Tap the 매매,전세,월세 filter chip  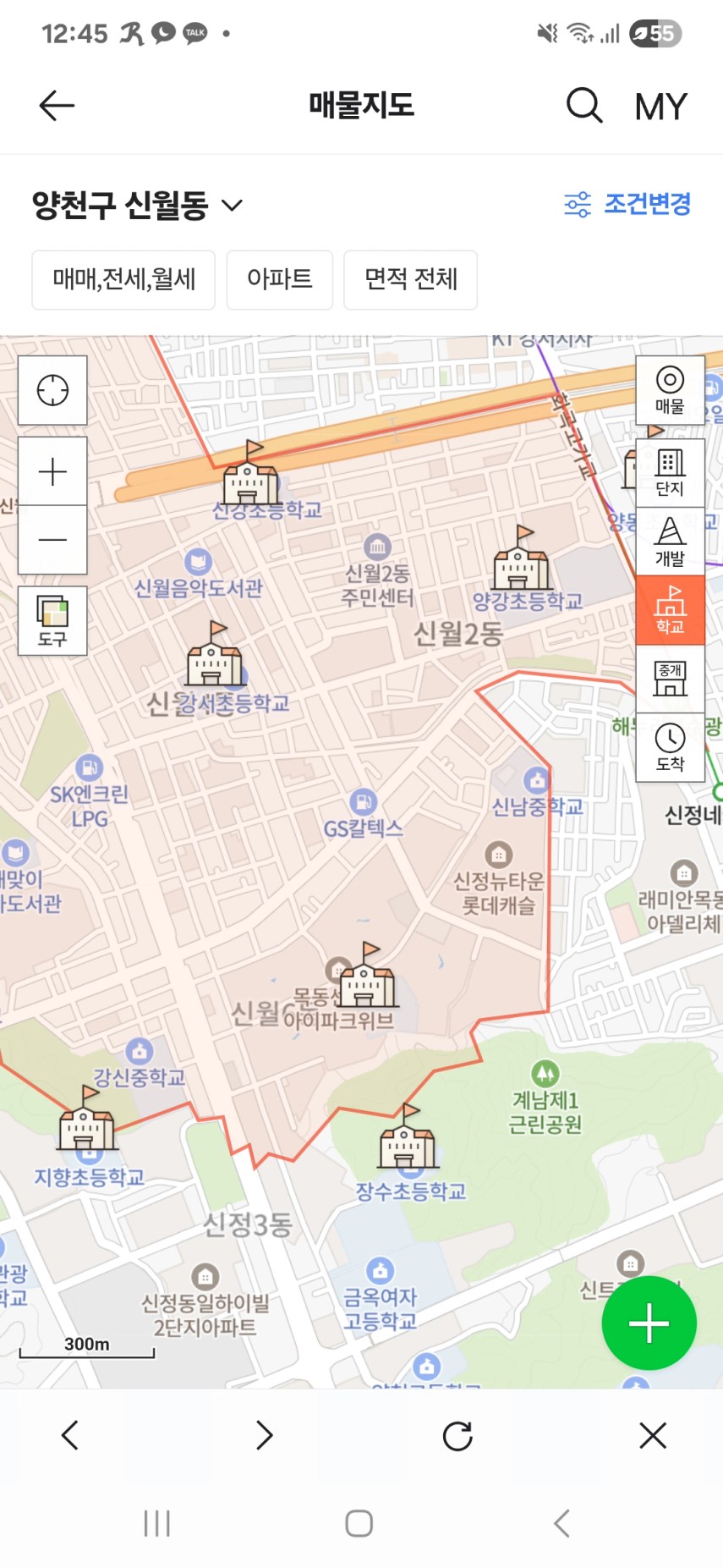[123, 279]
